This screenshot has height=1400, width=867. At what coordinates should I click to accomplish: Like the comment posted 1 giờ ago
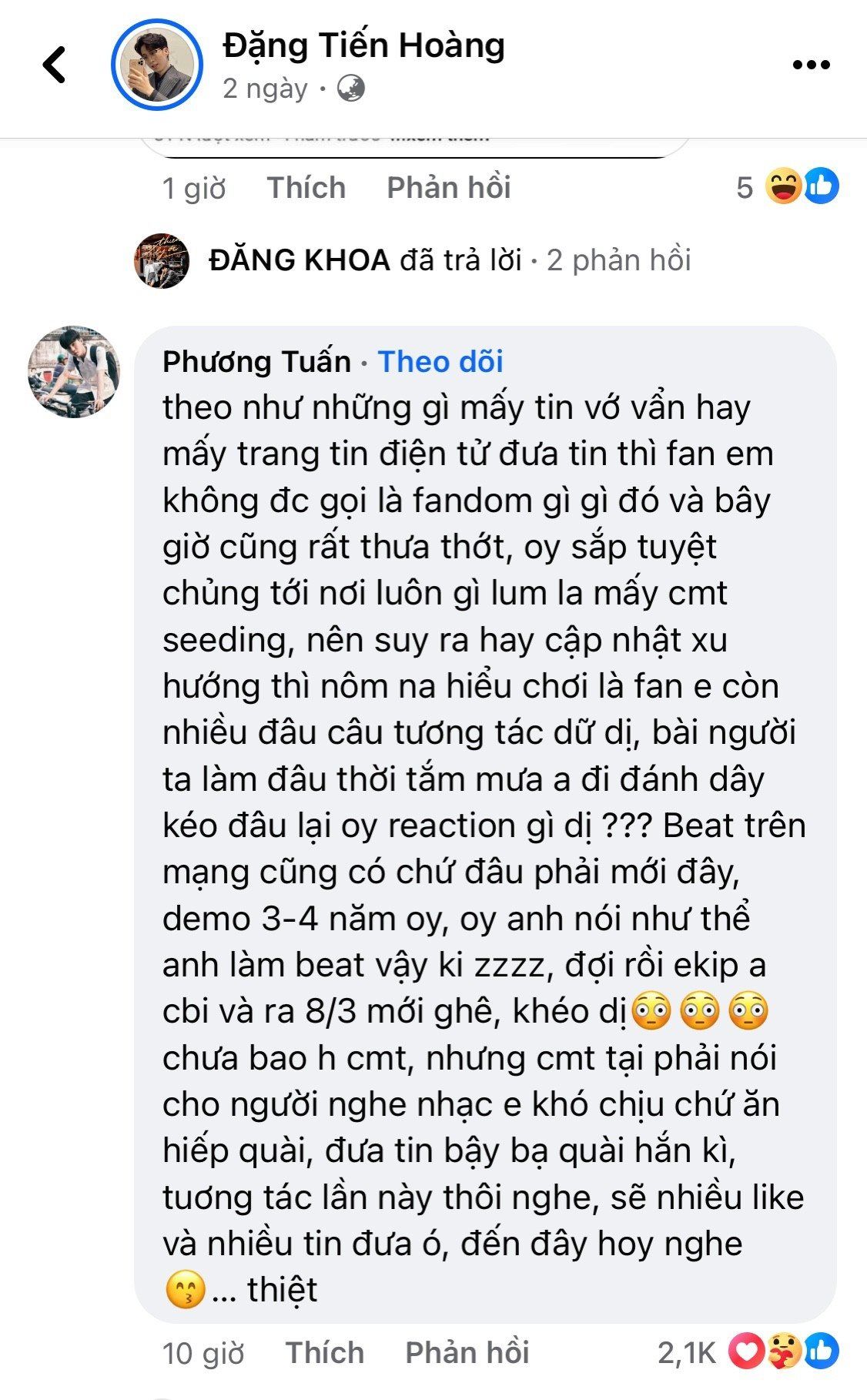[306, 188]
